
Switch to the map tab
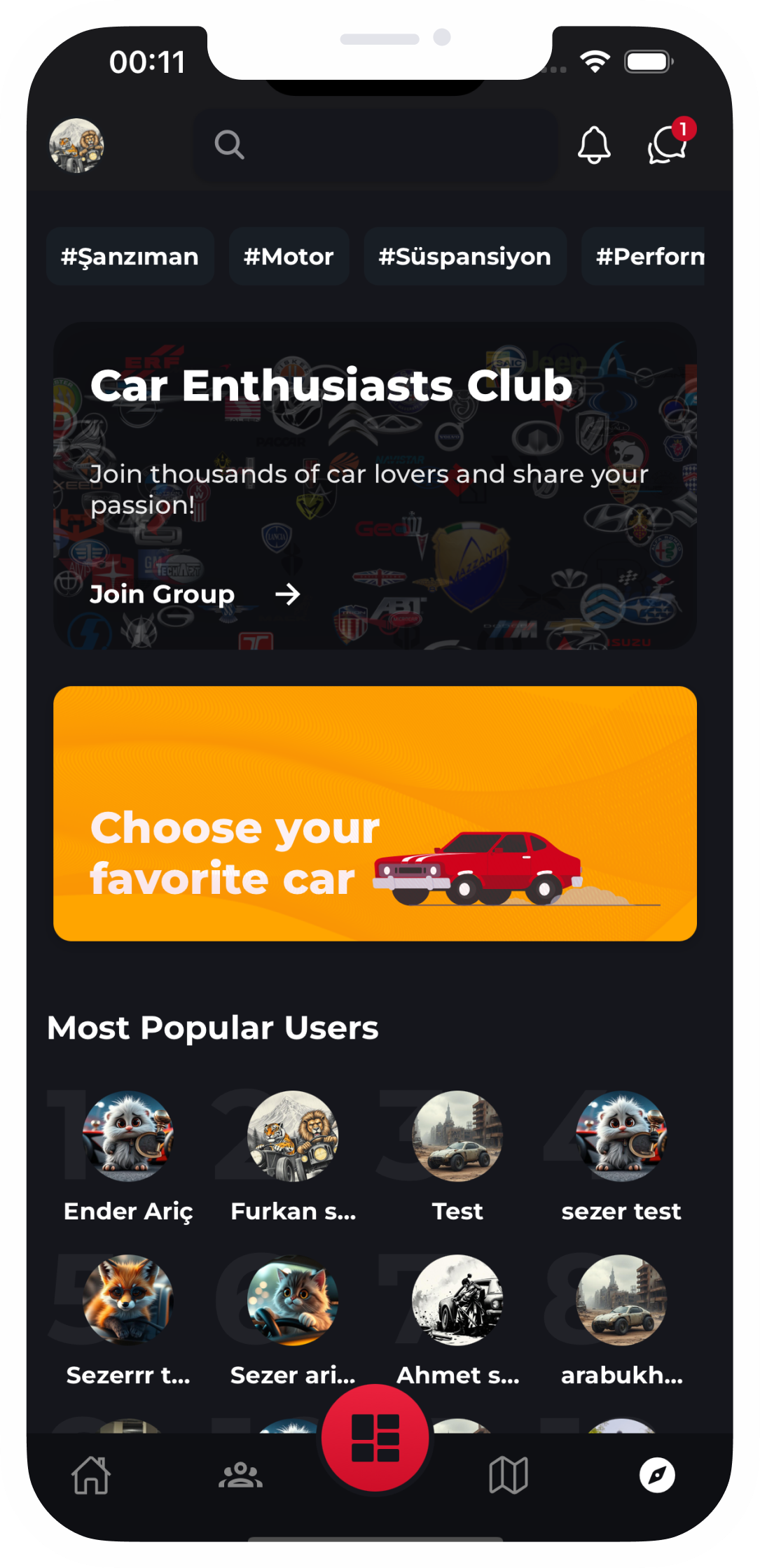tap(509, 1475)
